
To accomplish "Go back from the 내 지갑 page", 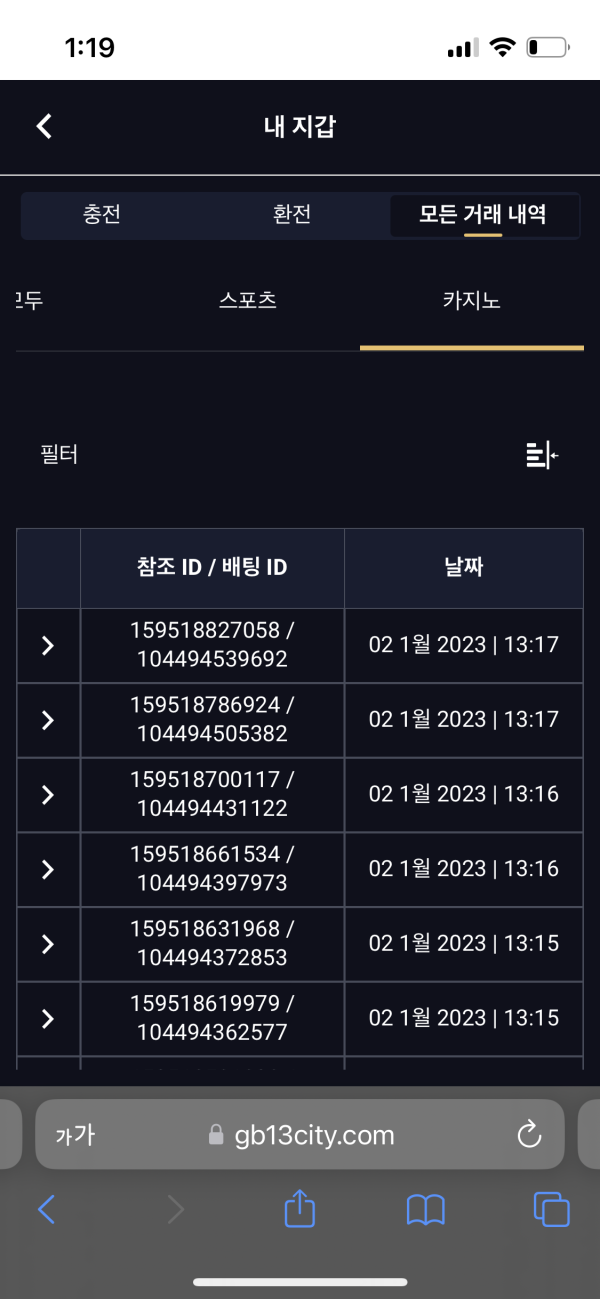I will (x=44, y=126).
